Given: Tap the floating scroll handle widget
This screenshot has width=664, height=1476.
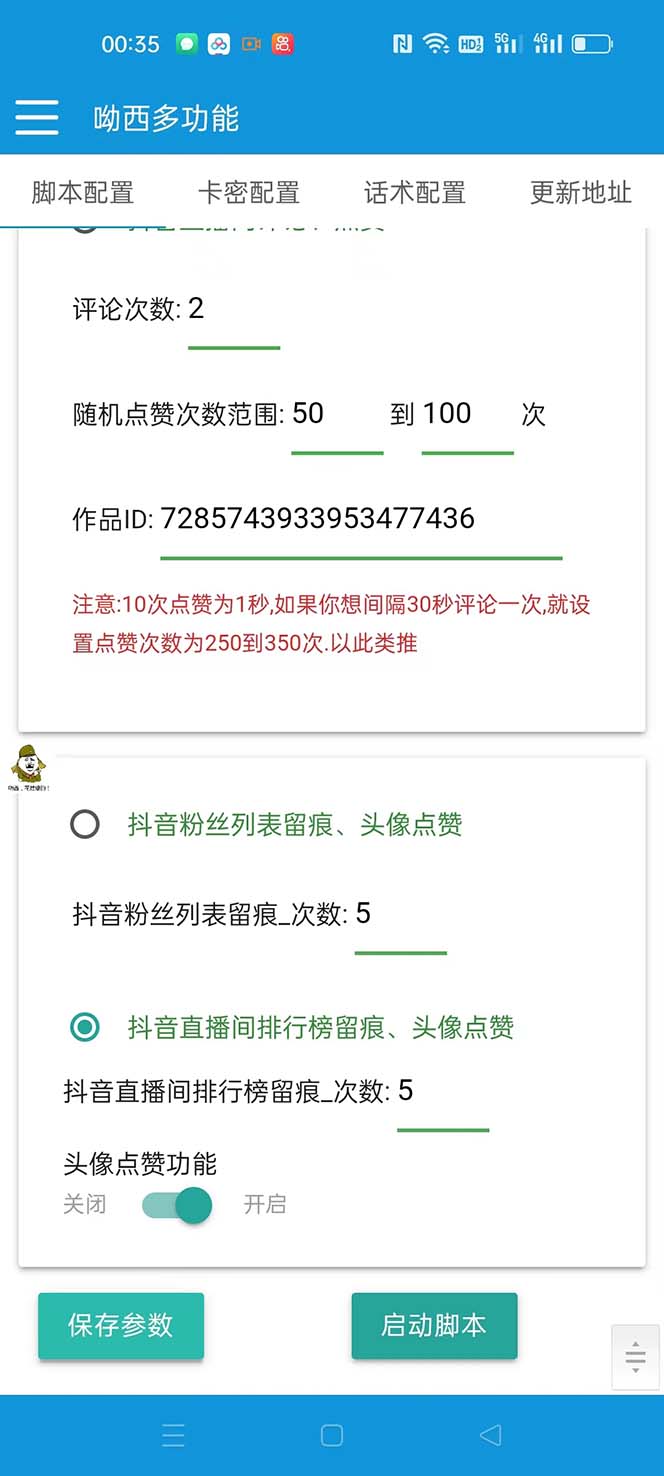Looking at the screenshot, I should point(635,1357).
